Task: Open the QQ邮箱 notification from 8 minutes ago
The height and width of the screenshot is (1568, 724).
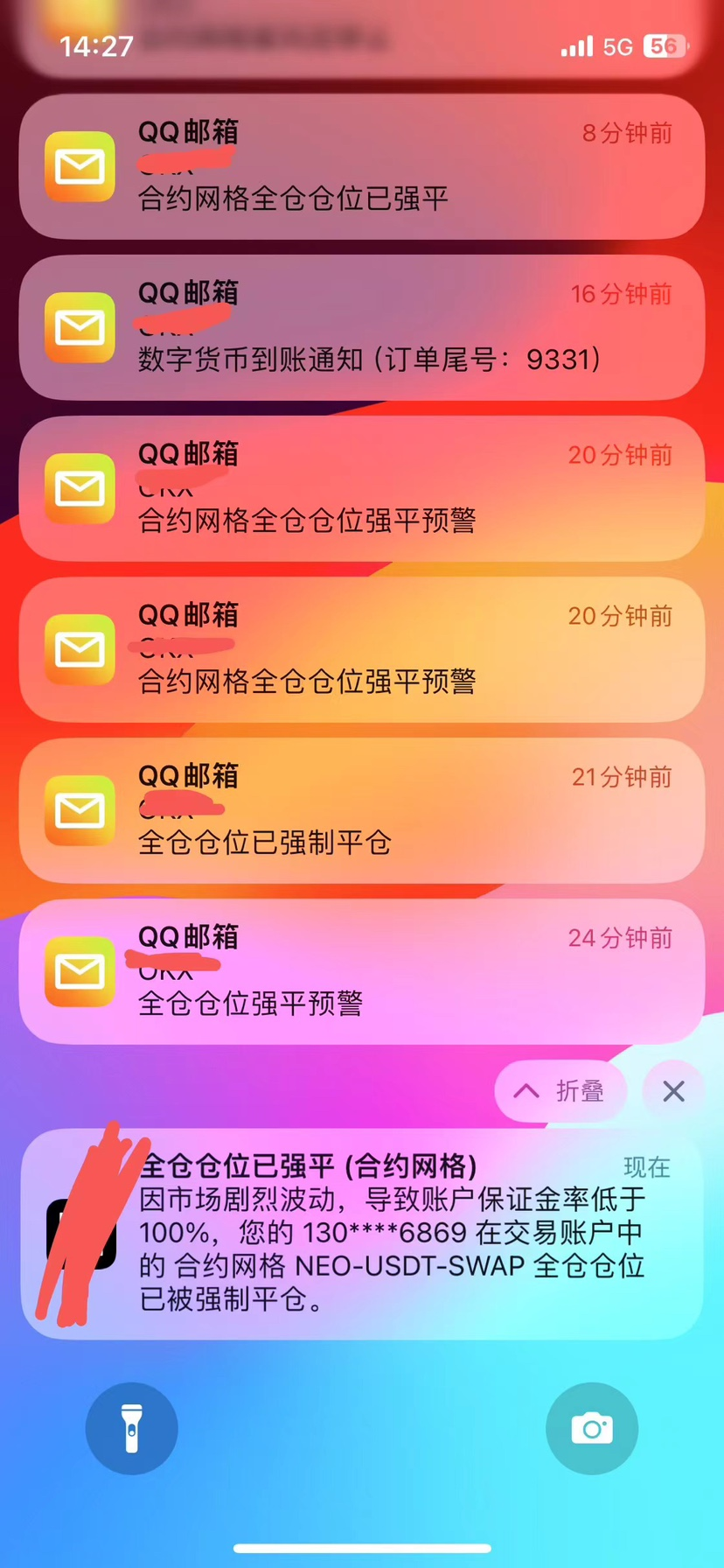Action: (x=362, y=167)
